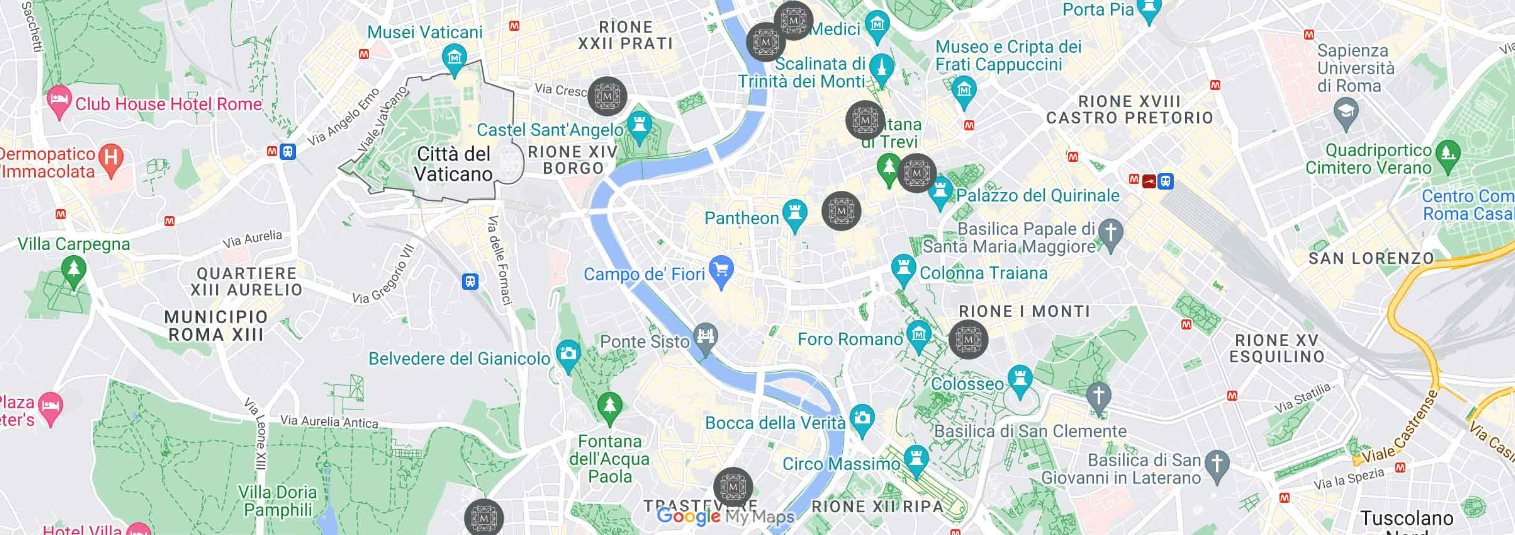Open the Google My Maps link

725,517
